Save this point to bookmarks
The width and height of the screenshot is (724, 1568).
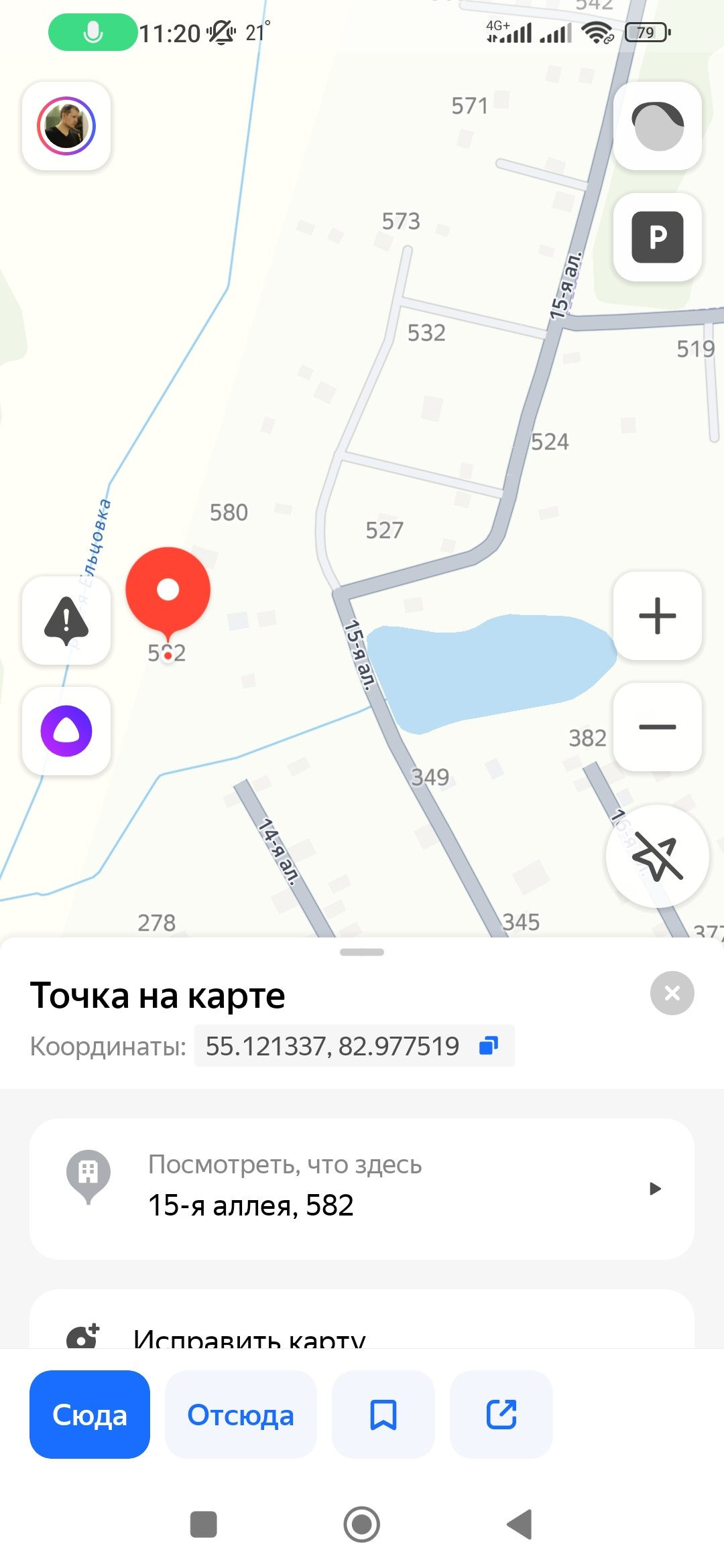383,1415
